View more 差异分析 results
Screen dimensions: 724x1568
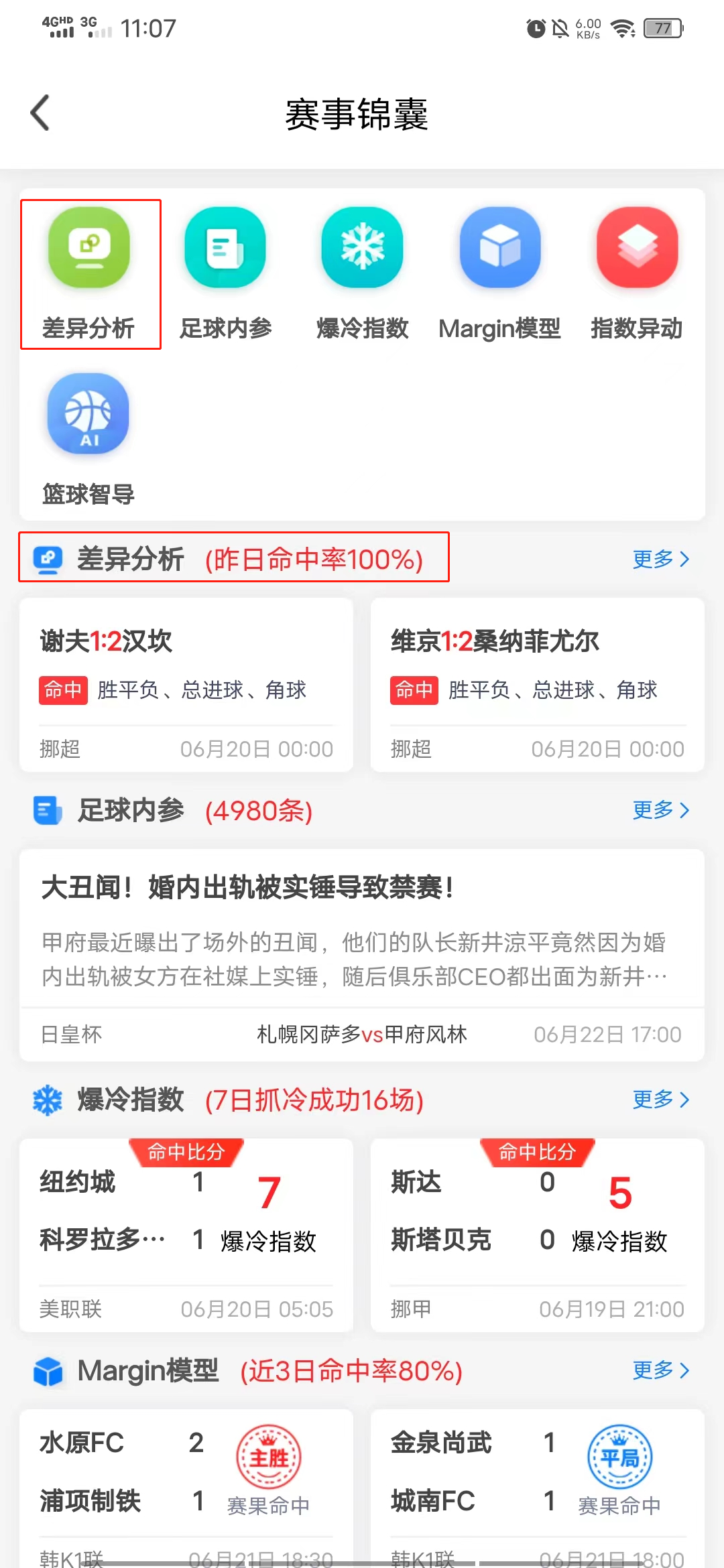click(660, 559)
